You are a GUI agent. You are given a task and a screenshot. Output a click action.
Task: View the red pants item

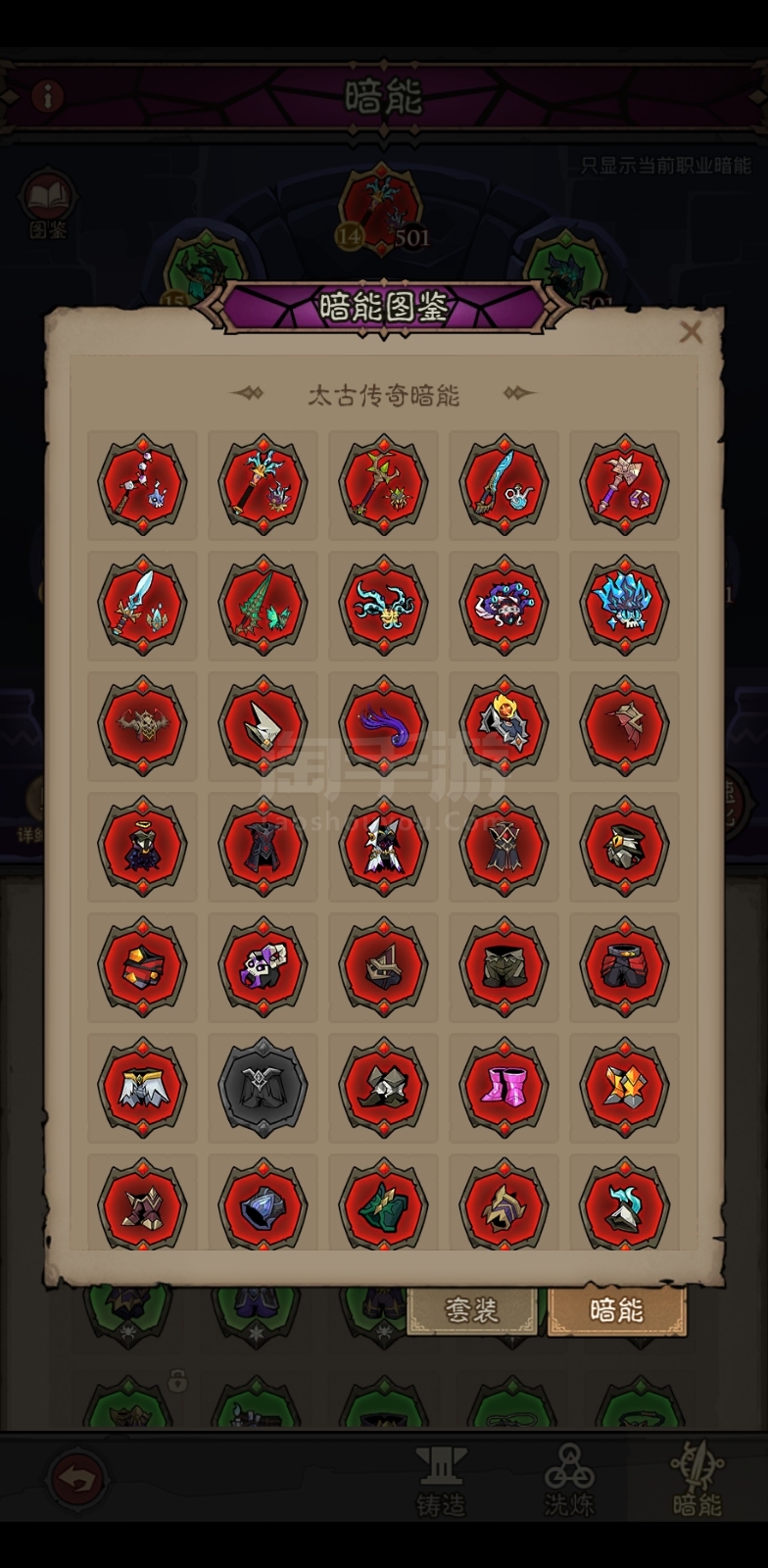click(624, 966)
